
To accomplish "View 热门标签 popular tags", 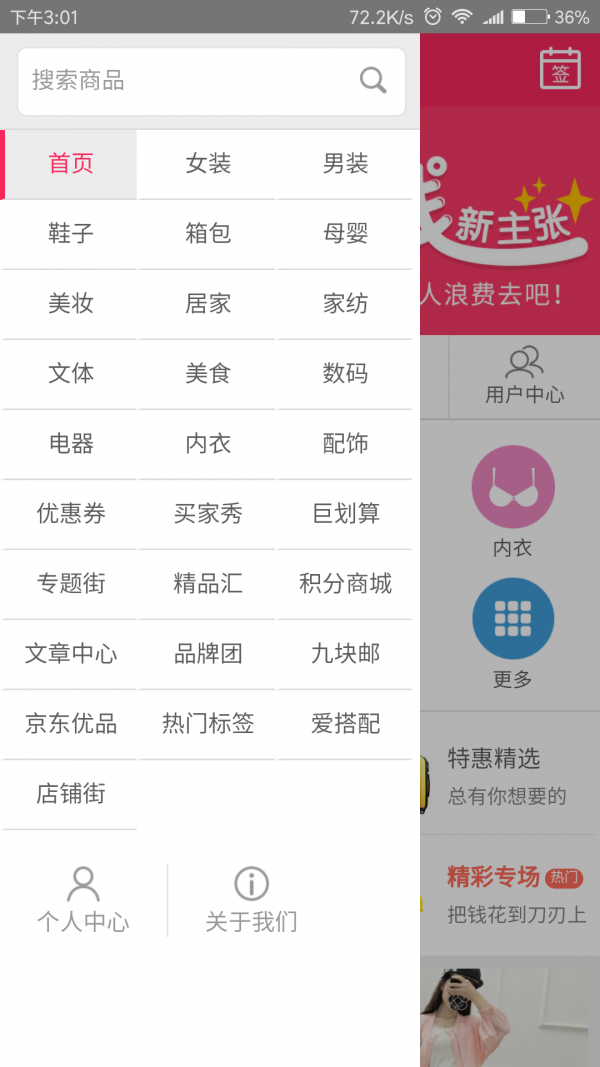I will 208,724.
